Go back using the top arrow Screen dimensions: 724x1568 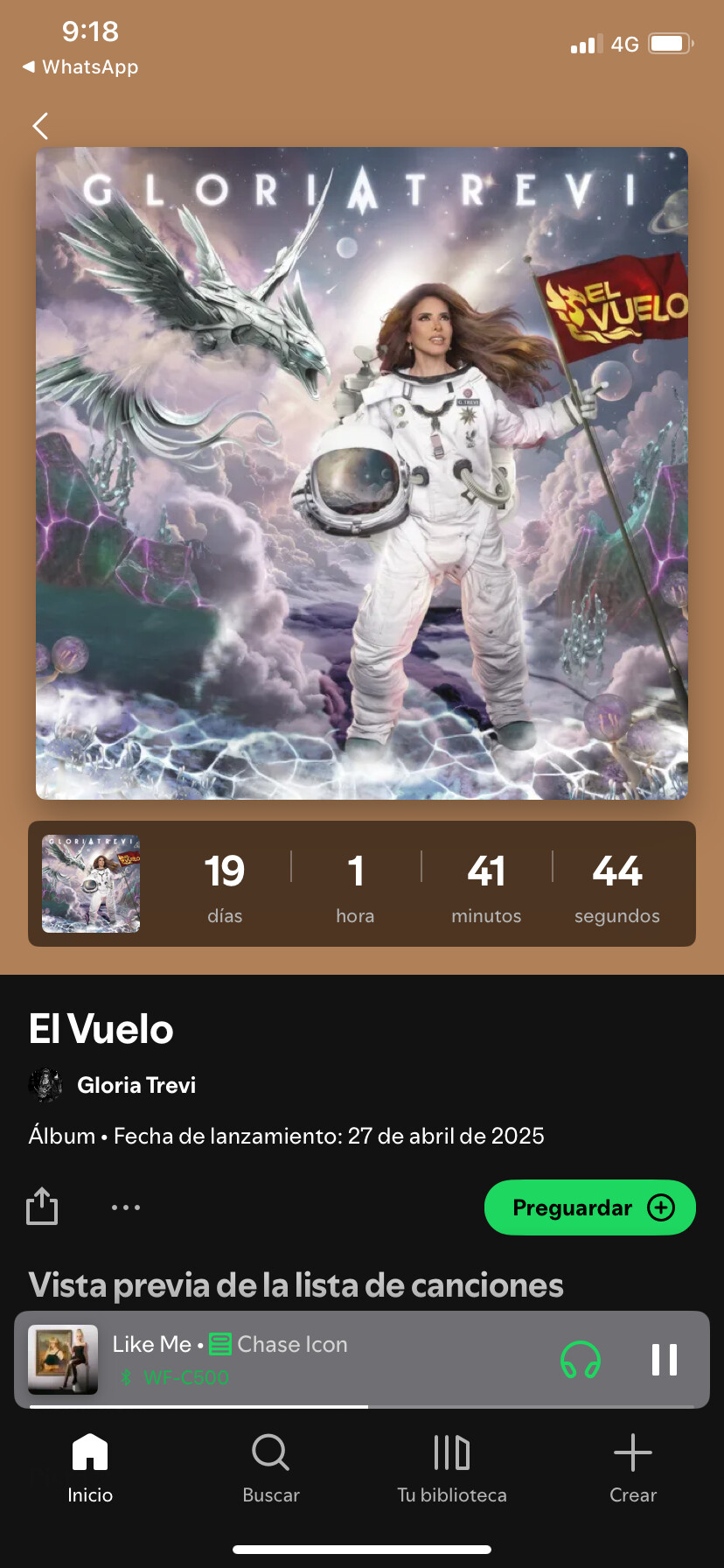(40, 126)
